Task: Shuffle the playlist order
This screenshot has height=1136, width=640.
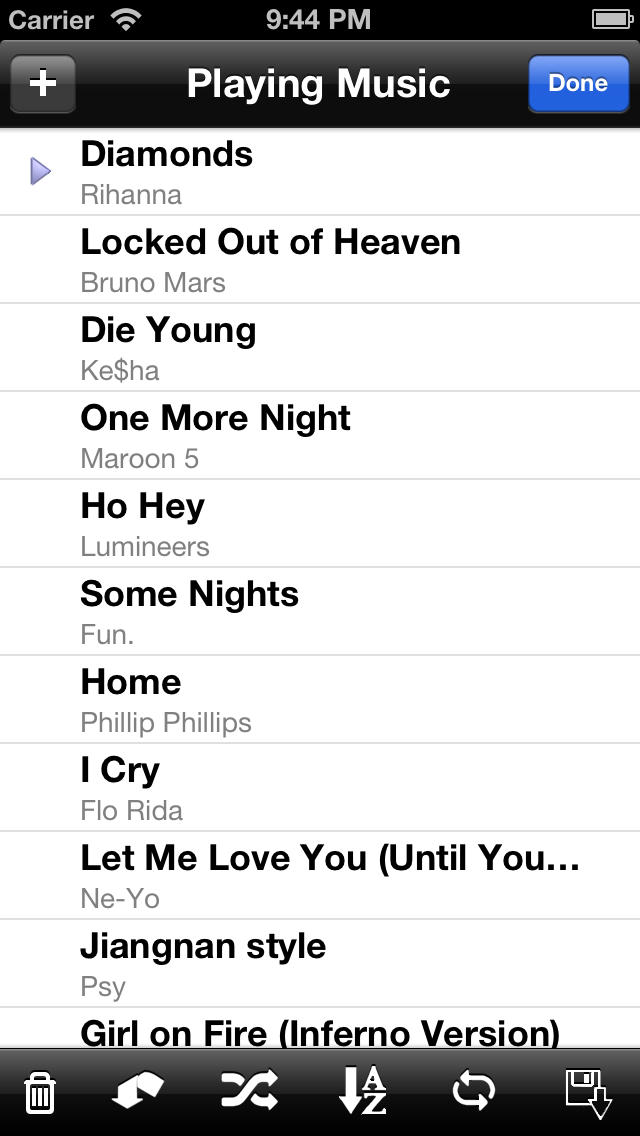Action: [x=249, y=1091]
